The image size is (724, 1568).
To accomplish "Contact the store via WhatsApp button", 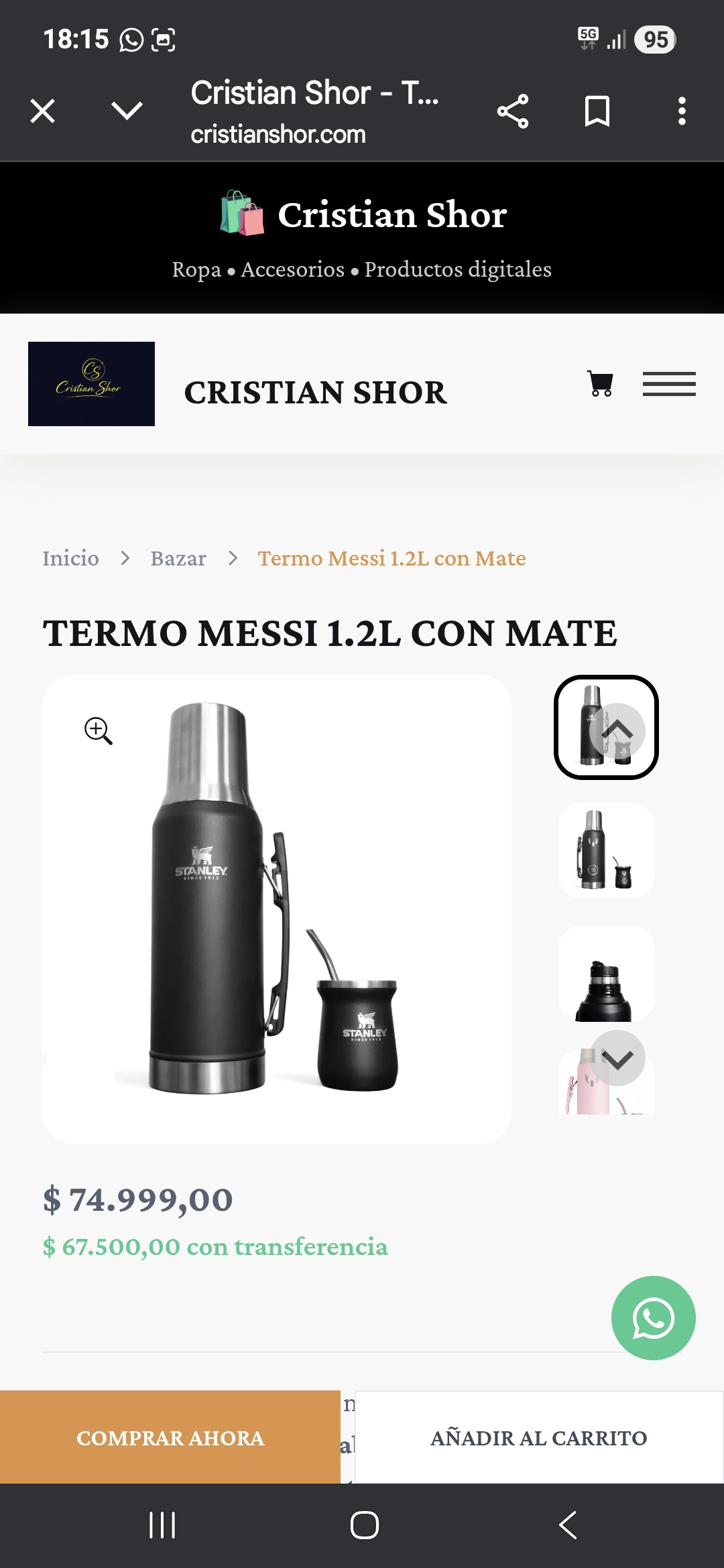I will (x=653, y=1318).
